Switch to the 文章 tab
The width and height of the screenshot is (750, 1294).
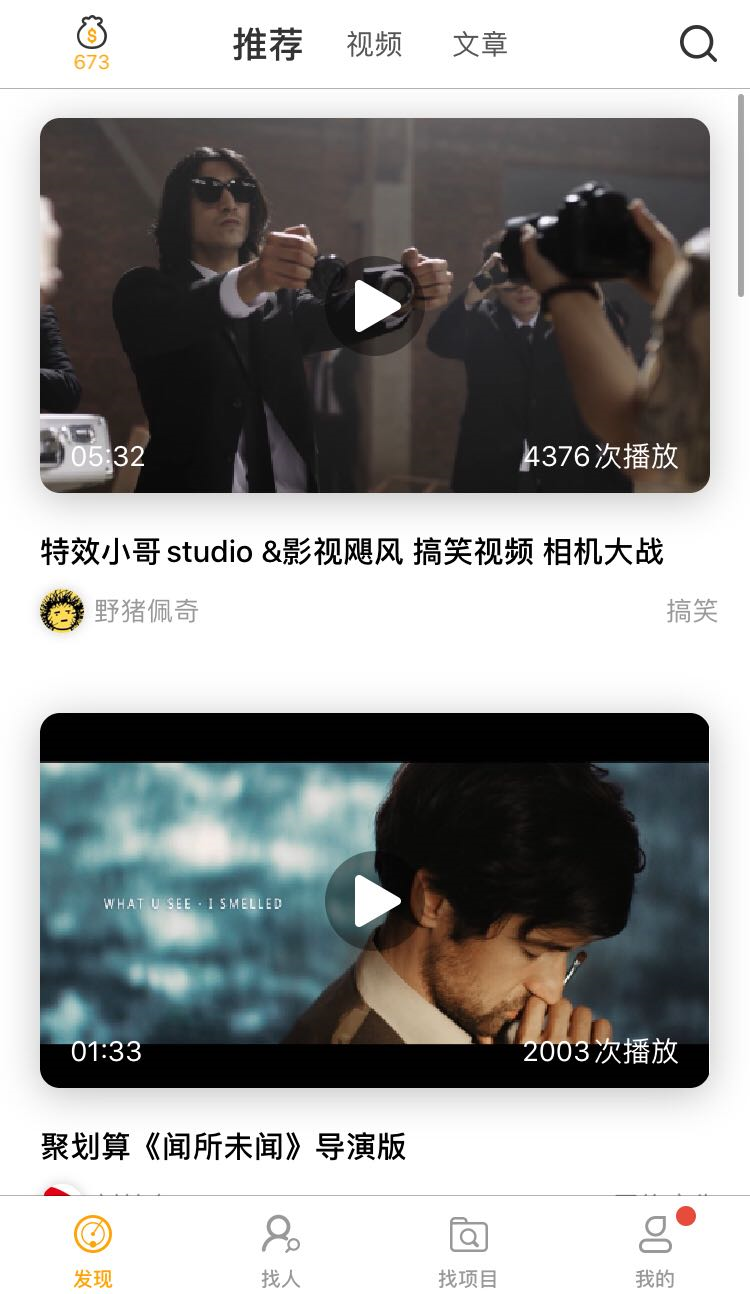click(480, 44)
